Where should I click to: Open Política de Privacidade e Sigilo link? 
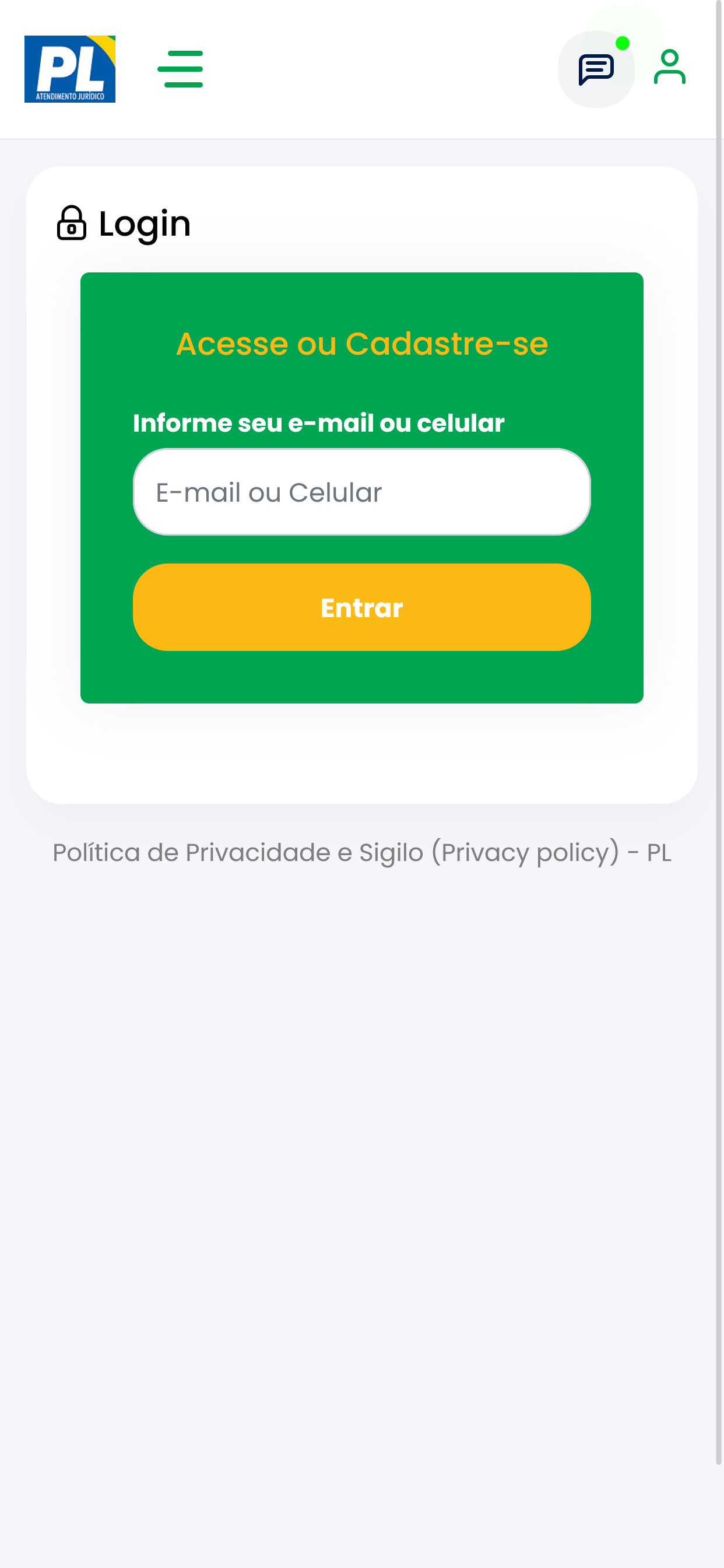tap(362, 852)
